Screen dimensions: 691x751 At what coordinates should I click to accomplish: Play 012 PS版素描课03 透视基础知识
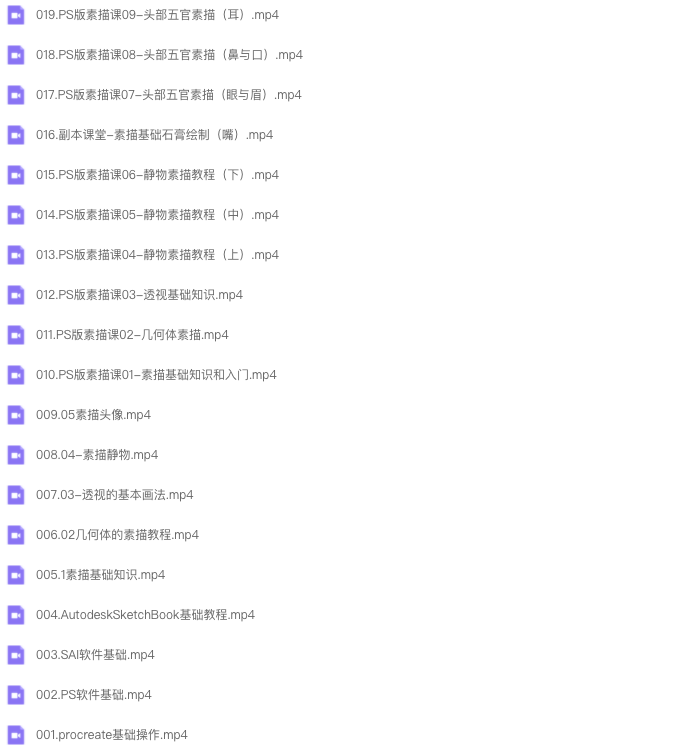coord(139,295)
